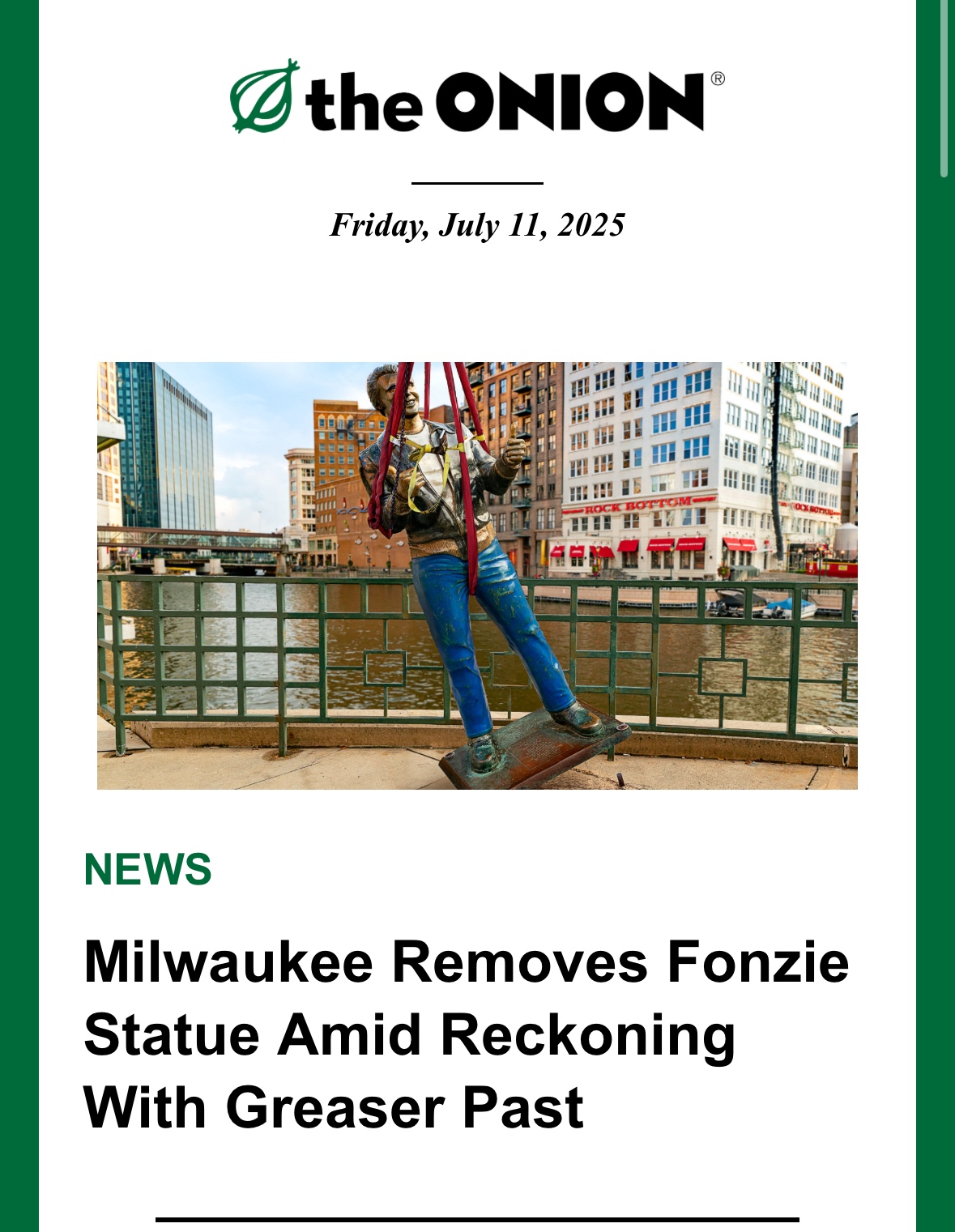Open the Milwaukee Removes Fonzie Statue headline

[466, 1034]
